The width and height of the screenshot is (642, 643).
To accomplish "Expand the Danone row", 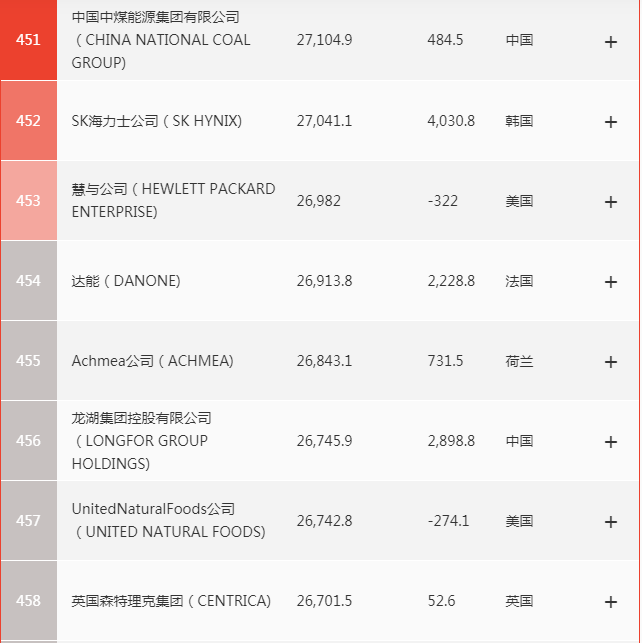I will [x=611, y=282].
